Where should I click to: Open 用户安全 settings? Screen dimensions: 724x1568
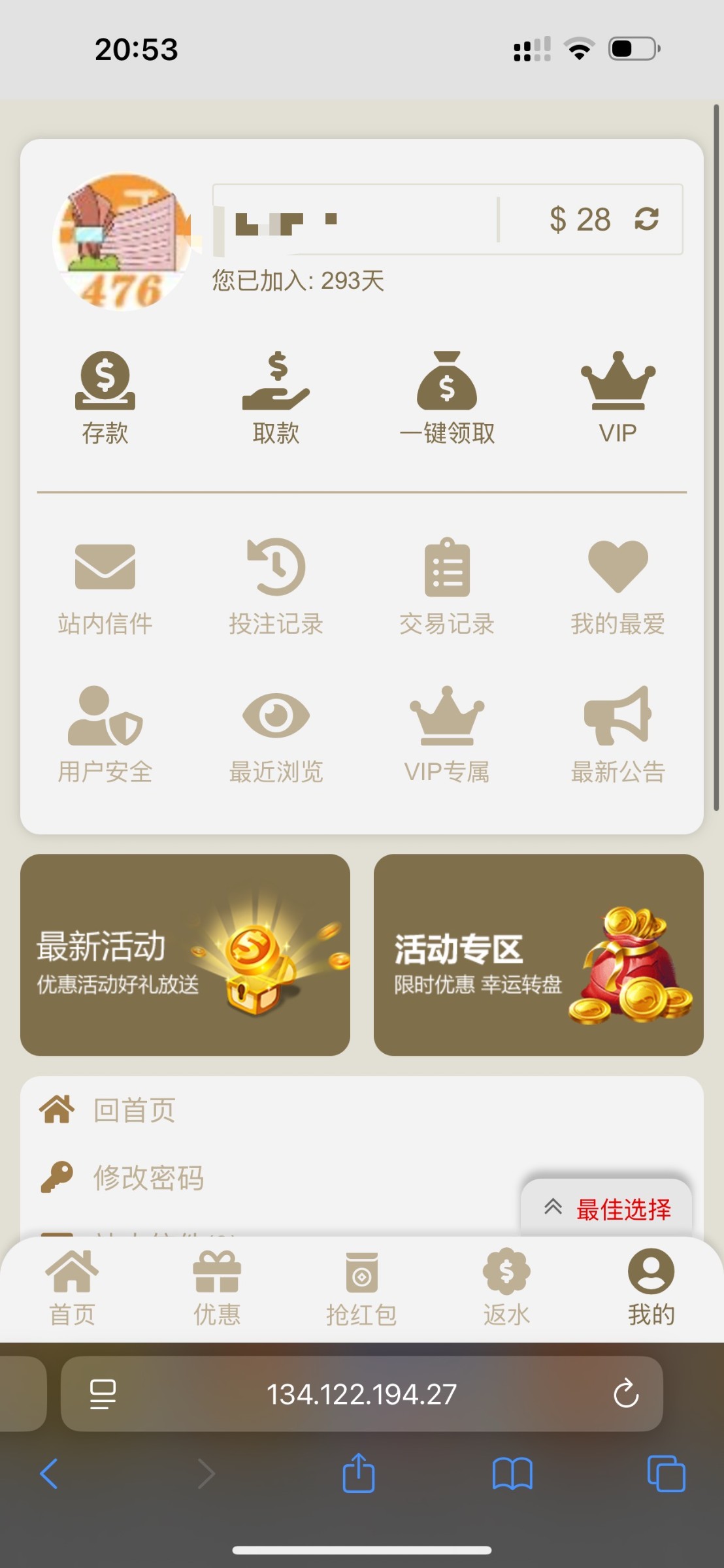105,734
